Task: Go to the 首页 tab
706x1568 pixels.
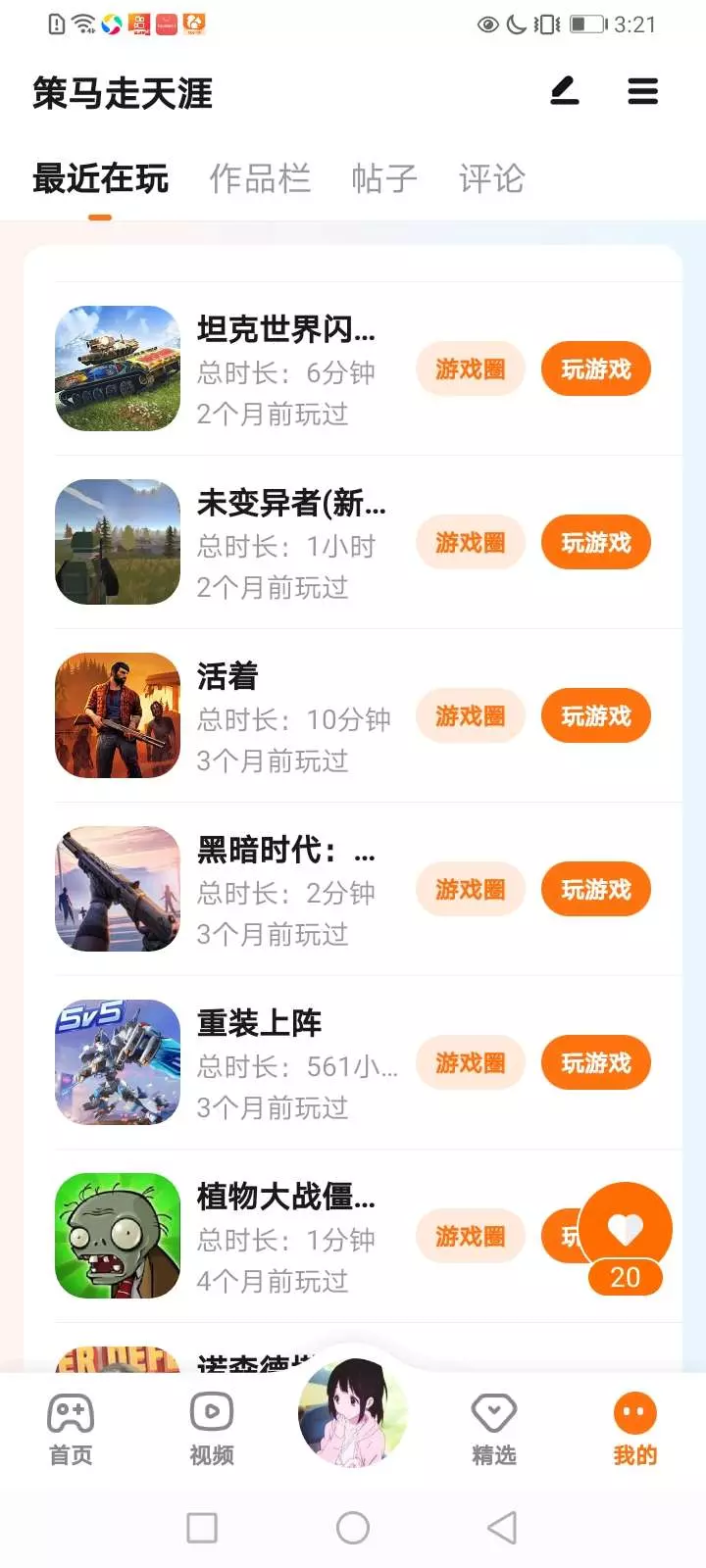Action: [x=71, y=1430]
